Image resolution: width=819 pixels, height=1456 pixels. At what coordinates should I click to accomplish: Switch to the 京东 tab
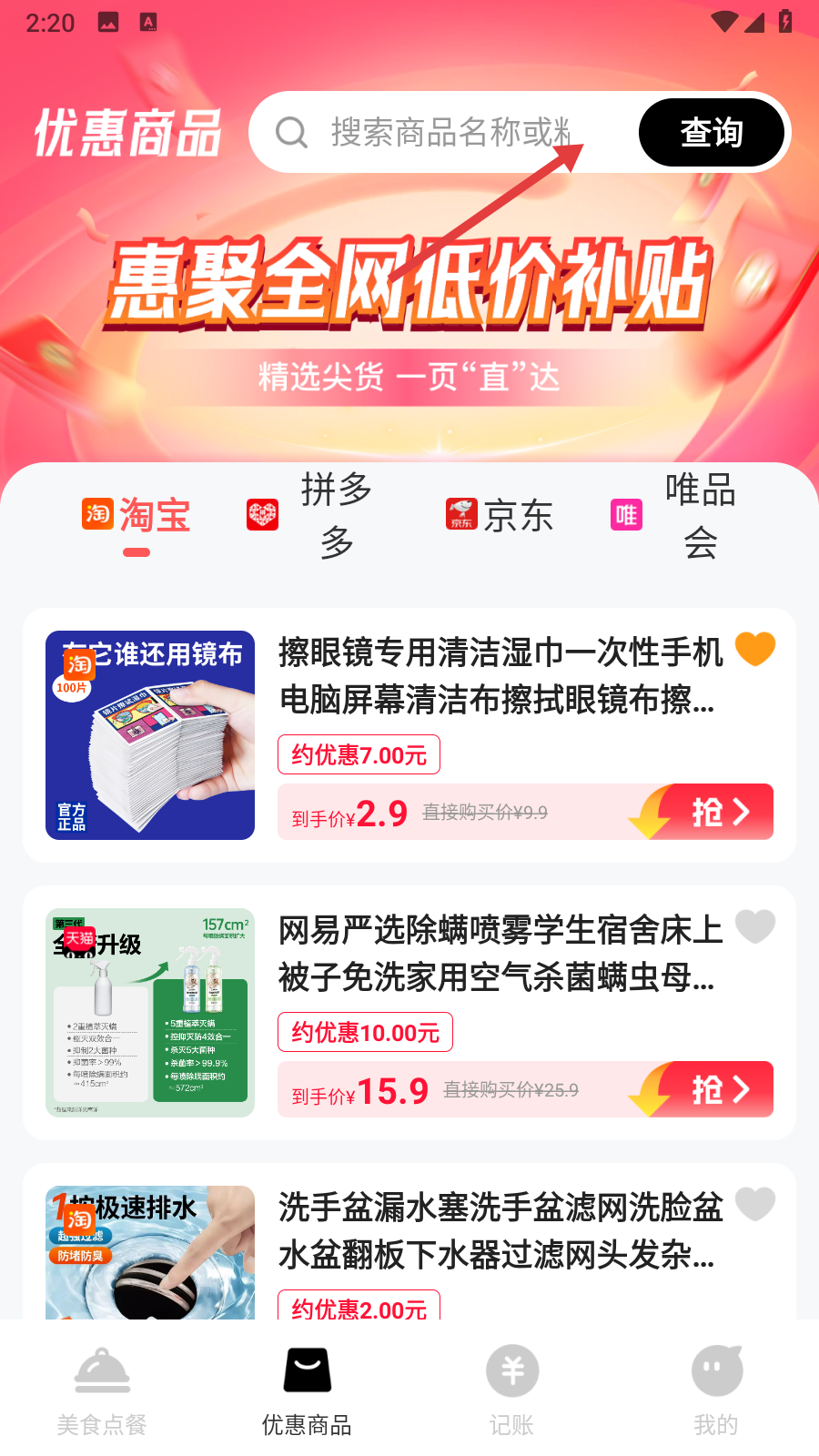500,516
